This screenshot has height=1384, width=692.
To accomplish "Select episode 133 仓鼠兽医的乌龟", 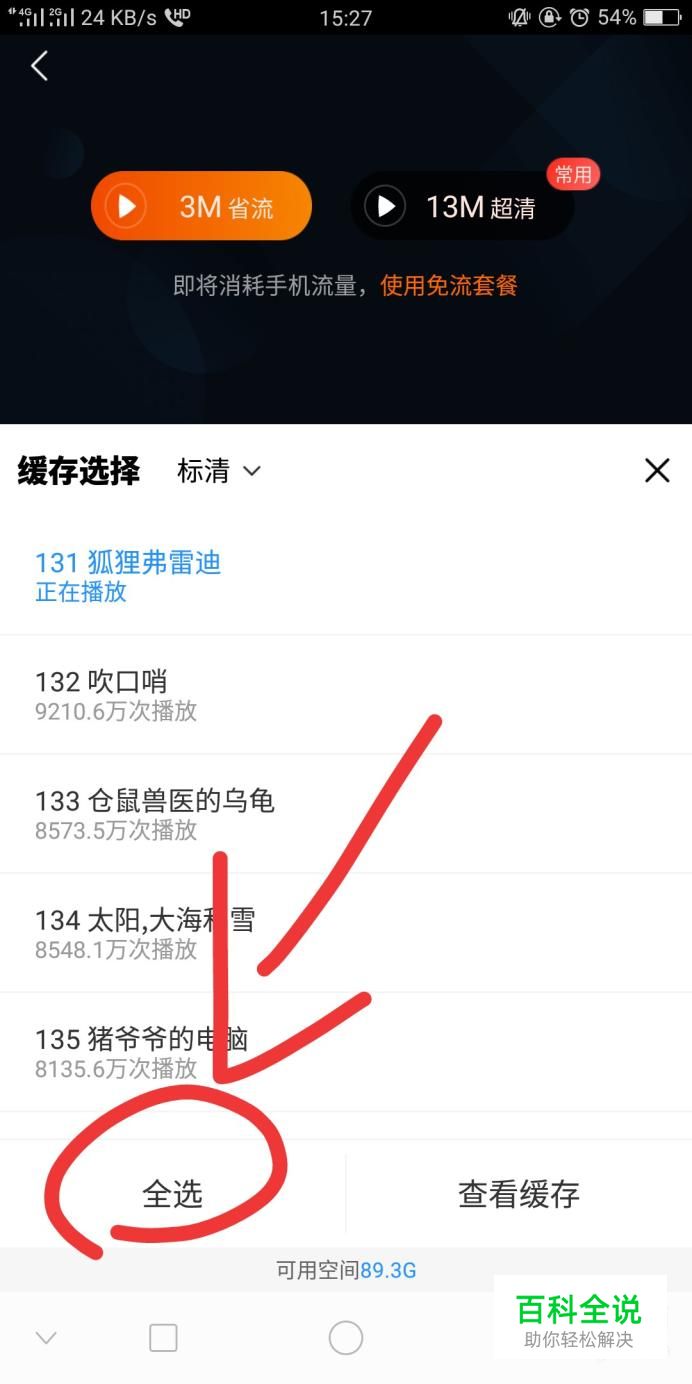I will pos(345,814).
